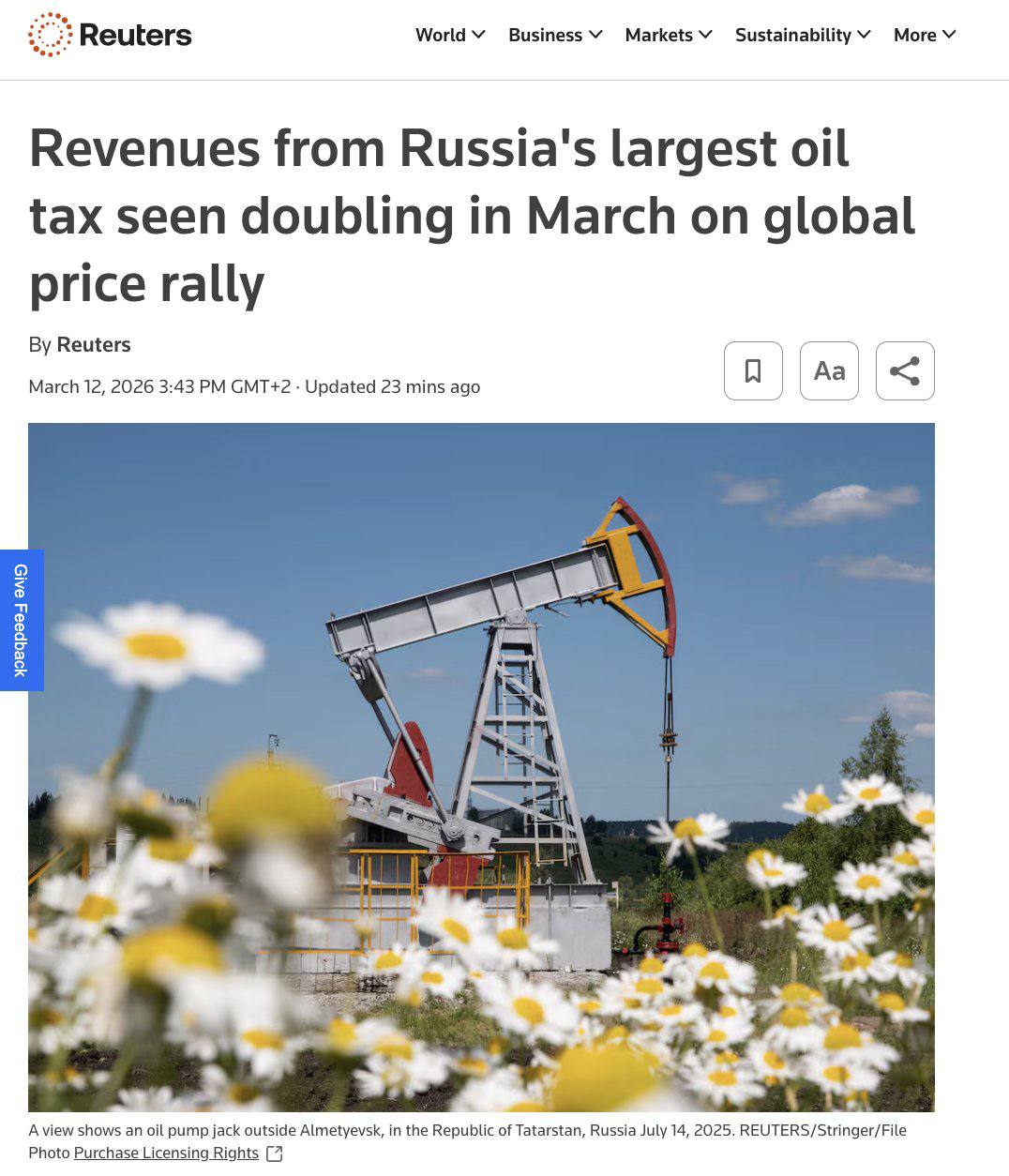The width and height of the screenshot is (1009, 1176).
Task: Open the More menu
Action: (925, 35)
